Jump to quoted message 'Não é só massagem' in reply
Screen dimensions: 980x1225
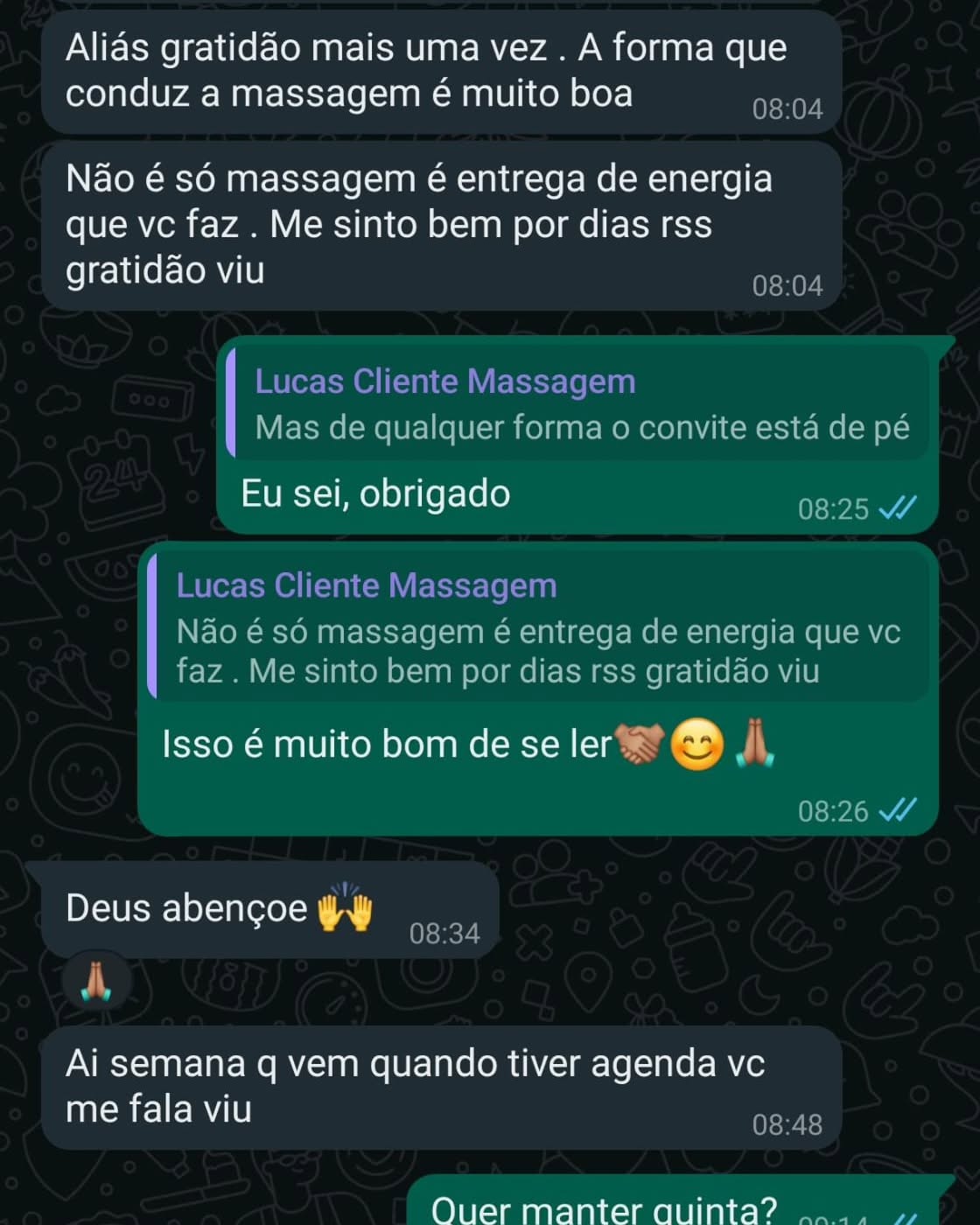[537, 630]
